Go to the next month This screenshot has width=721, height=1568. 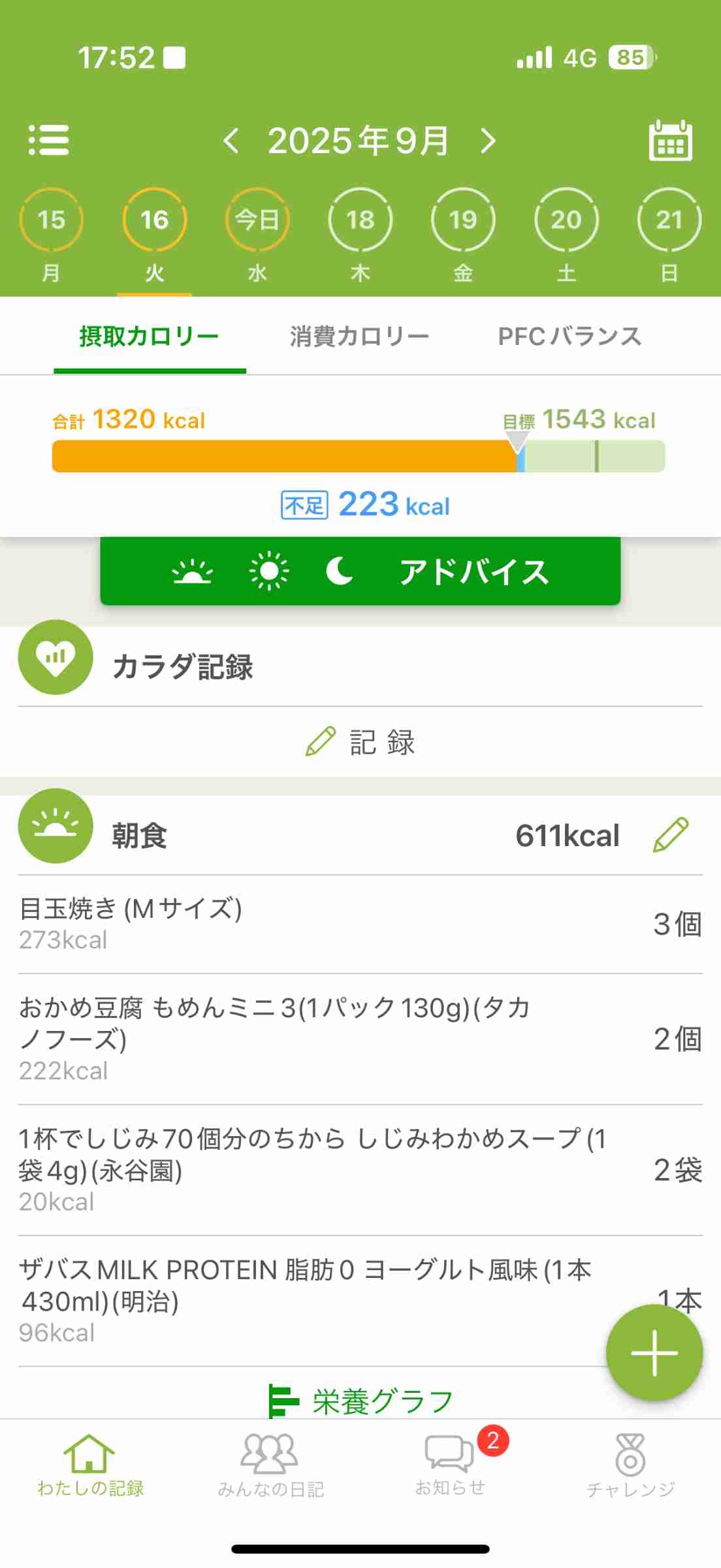click(488, 140)
